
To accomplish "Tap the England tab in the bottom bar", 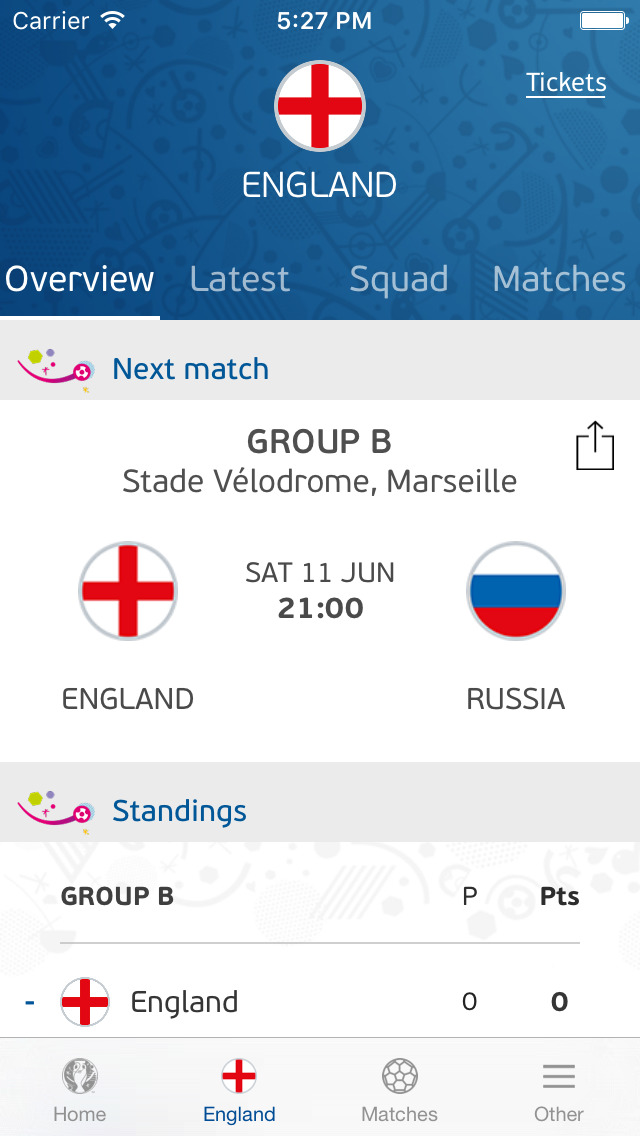I will tap(239, 1090).
